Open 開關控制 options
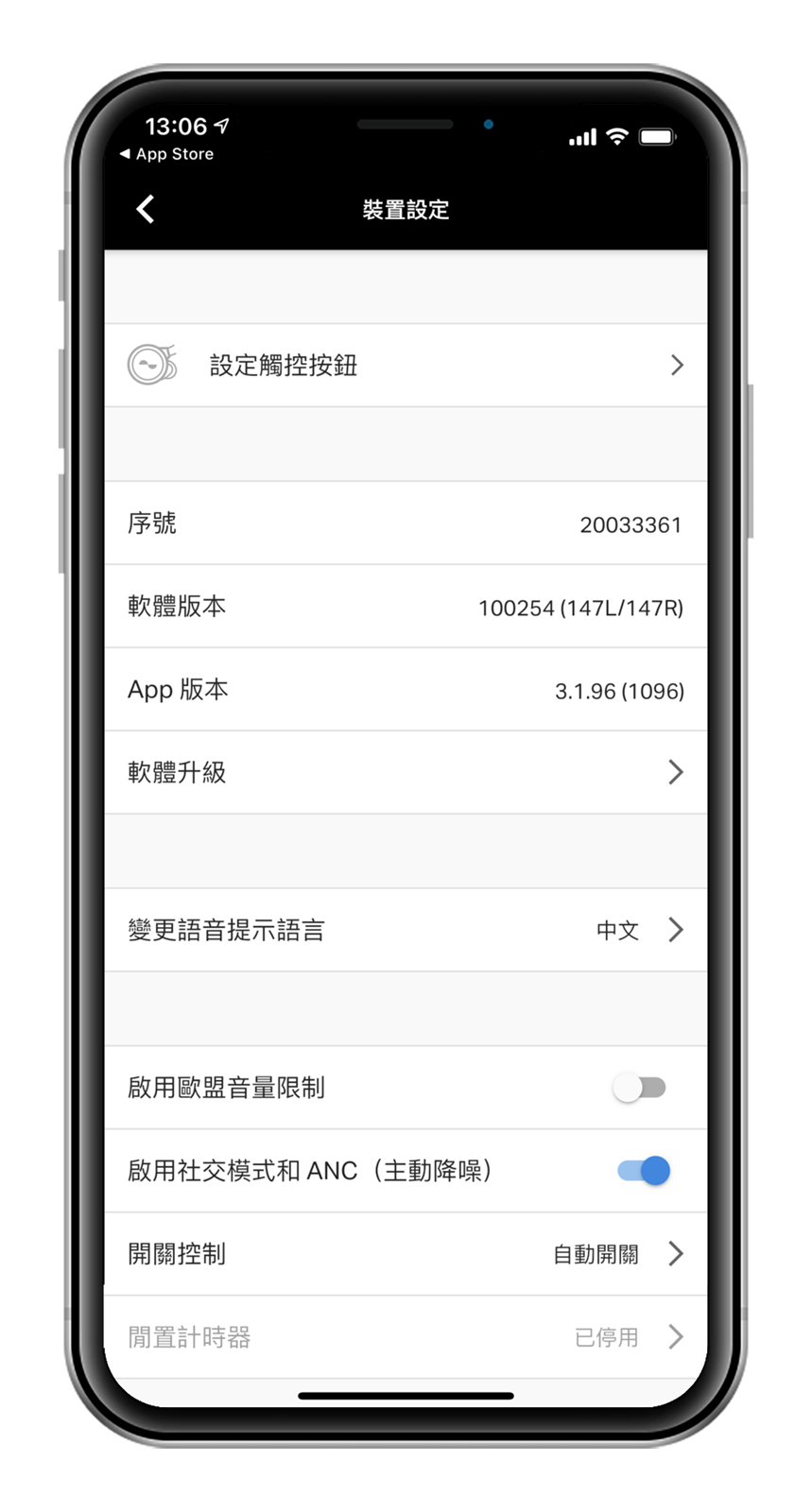Image resolution: width=812 pixels, height=1512 pixels. pyautogui.click(x=405, y=1254)
